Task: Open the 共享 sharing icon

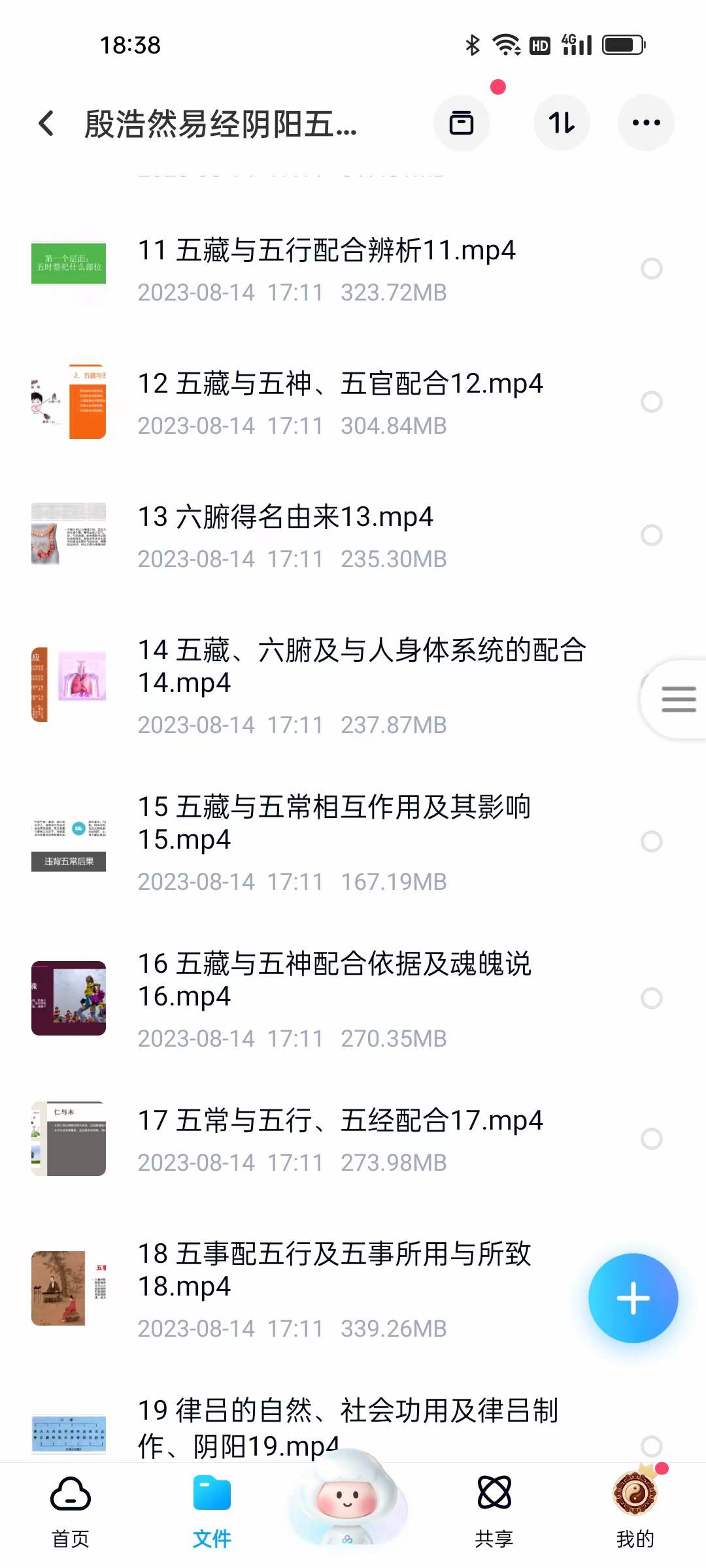Action: click(494, 1492)
